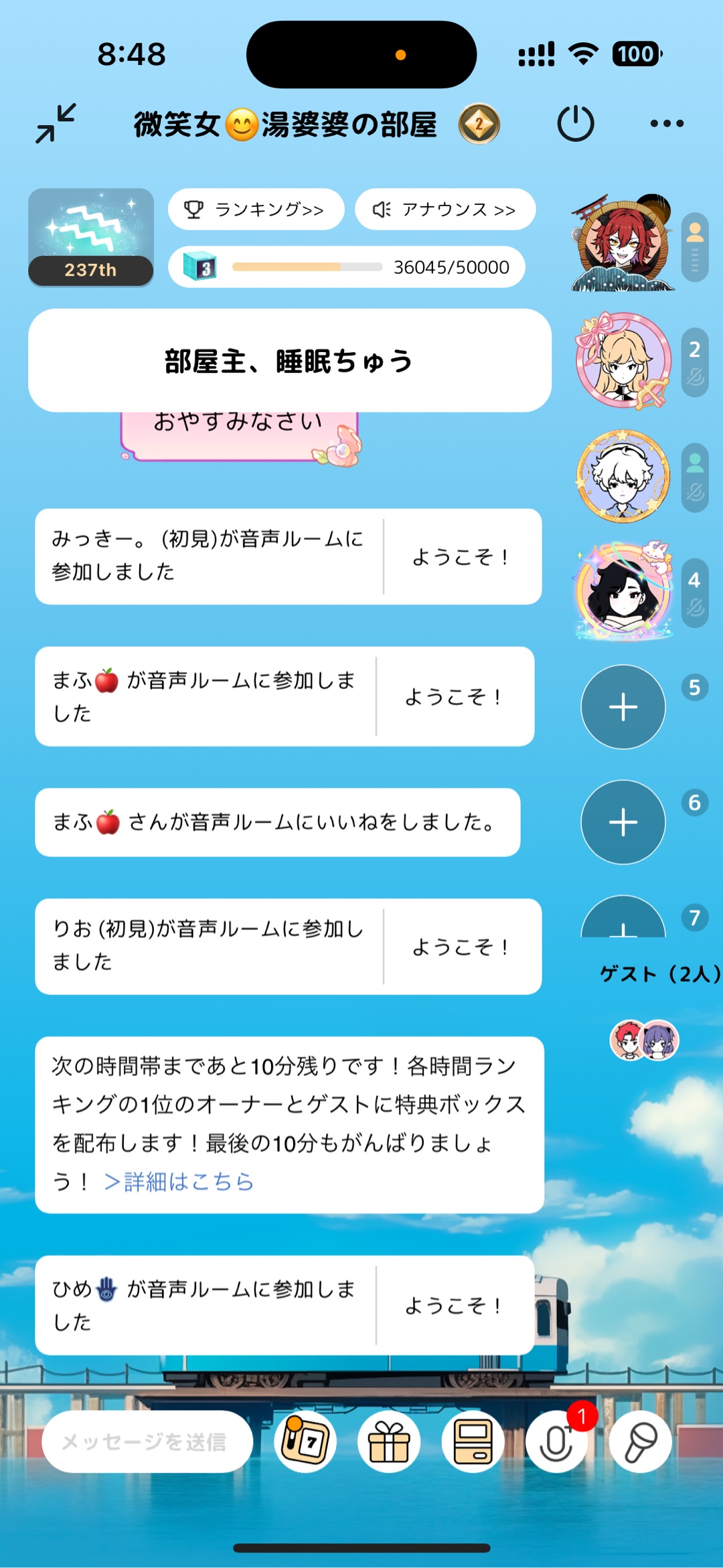The image size is (723, 1568).
Task: Open ランキング>> ranking
Action: [x=256, y=210]
